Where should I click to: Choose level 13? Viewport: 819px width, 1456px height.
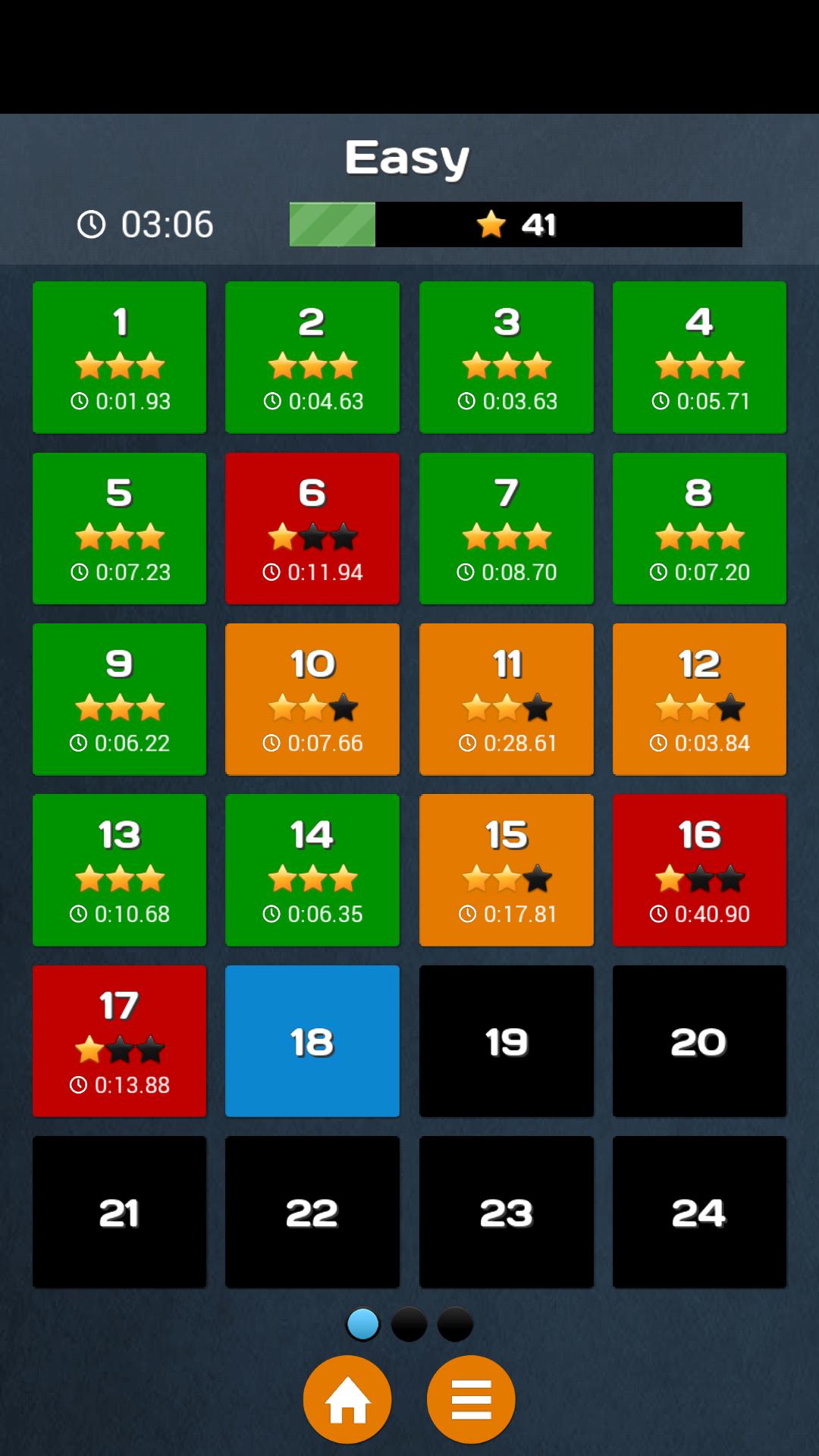tap(120, 870)
